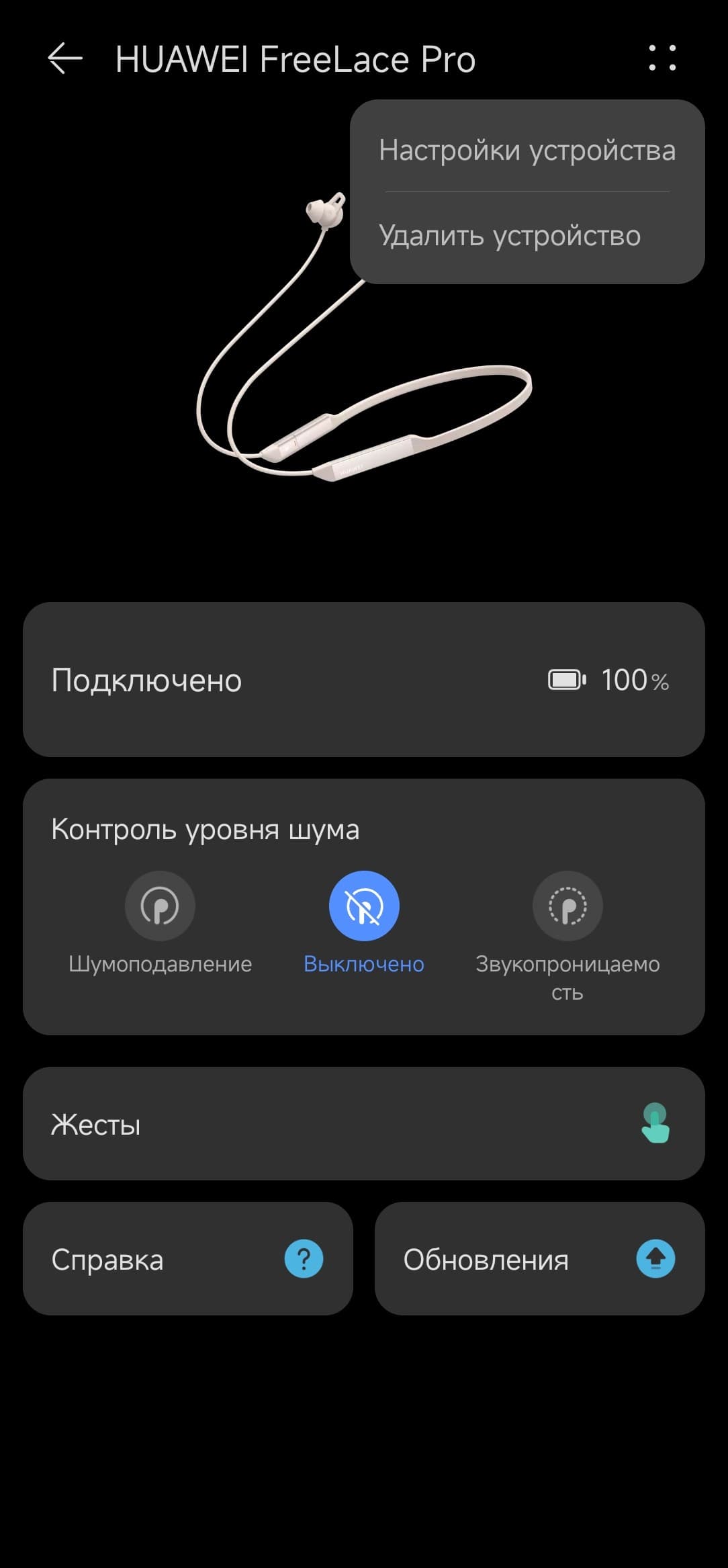728x1568 pixels.
Task: Open the Справка help card
Action: pyautogui.click(x=188, y=1259)
